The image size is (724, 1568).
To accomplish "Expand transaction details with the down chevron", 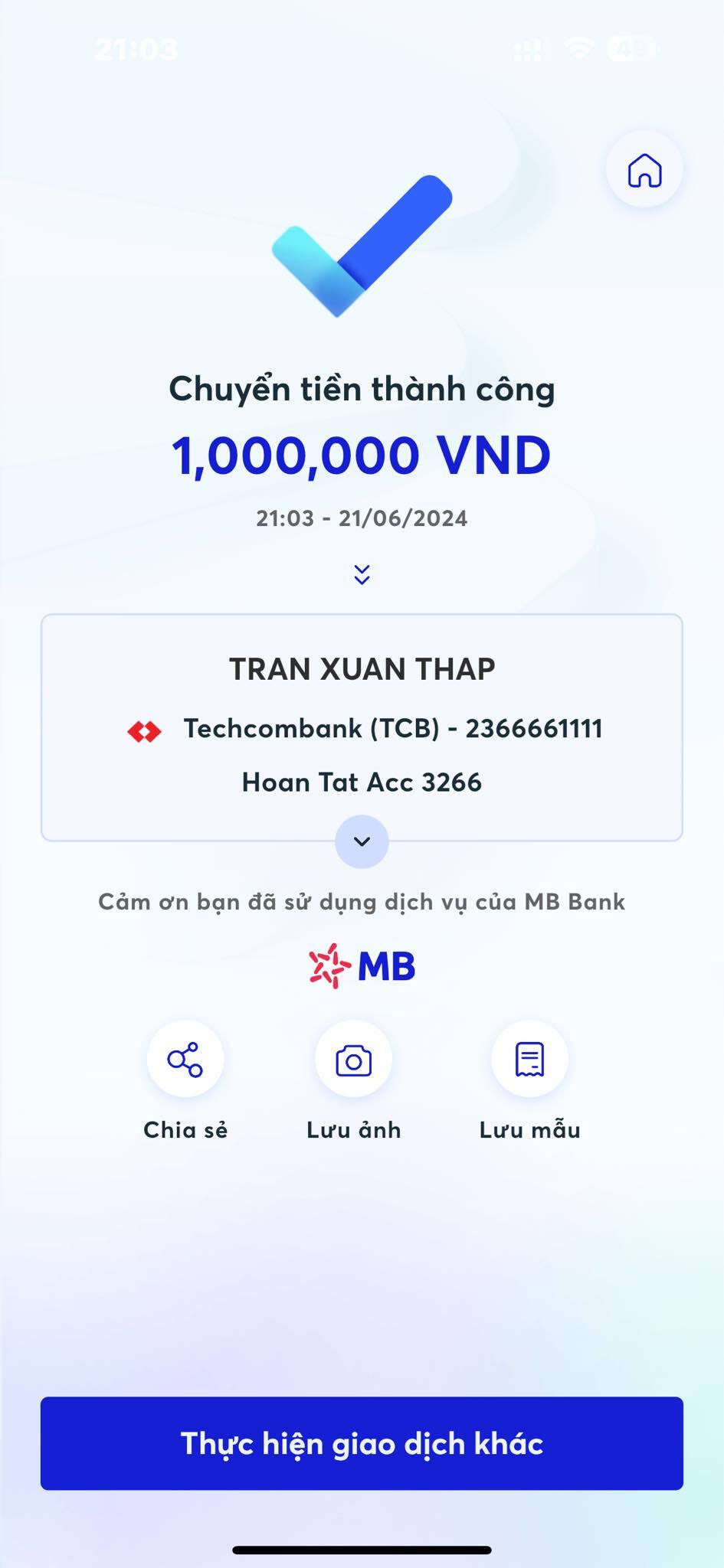I will coord(362,841).
